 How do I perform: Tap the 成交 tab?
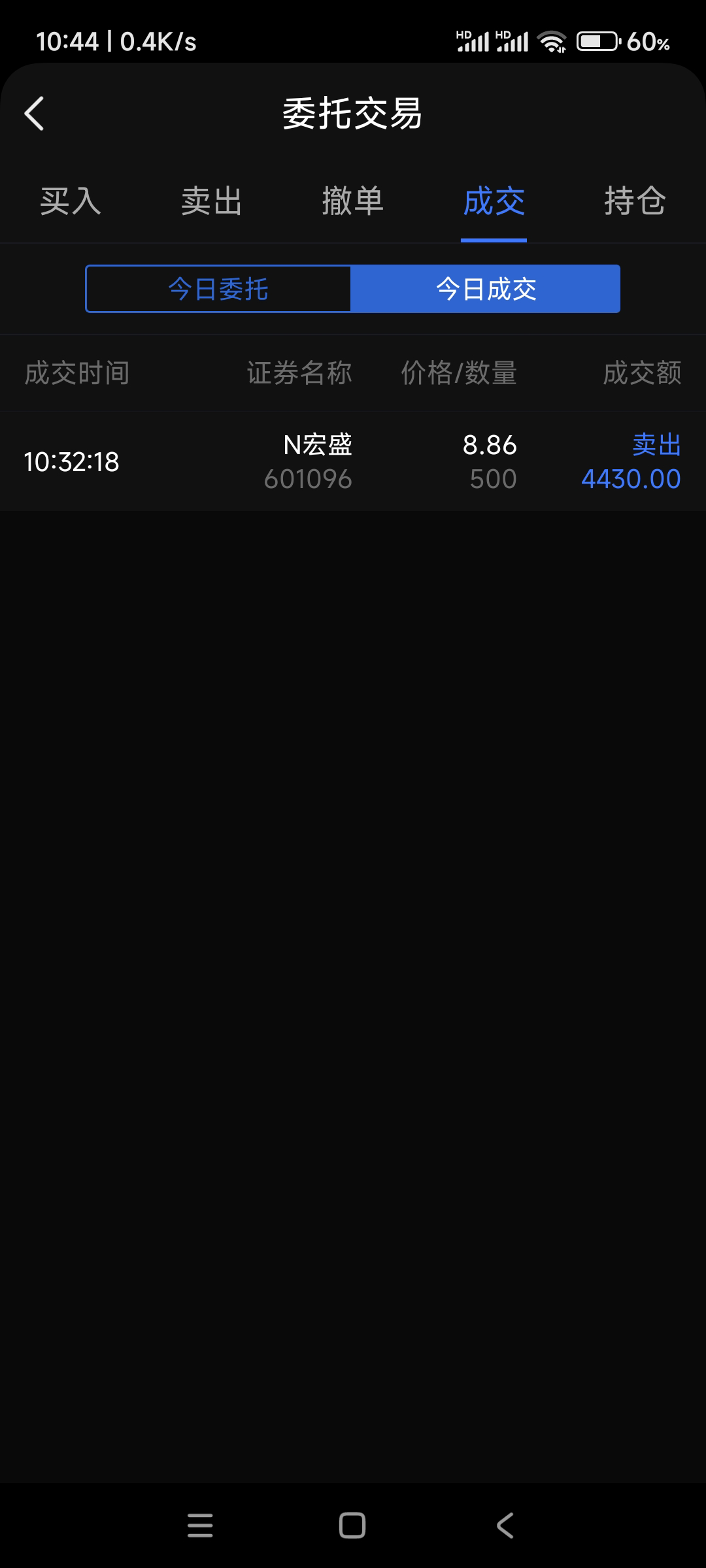[494, 201]
